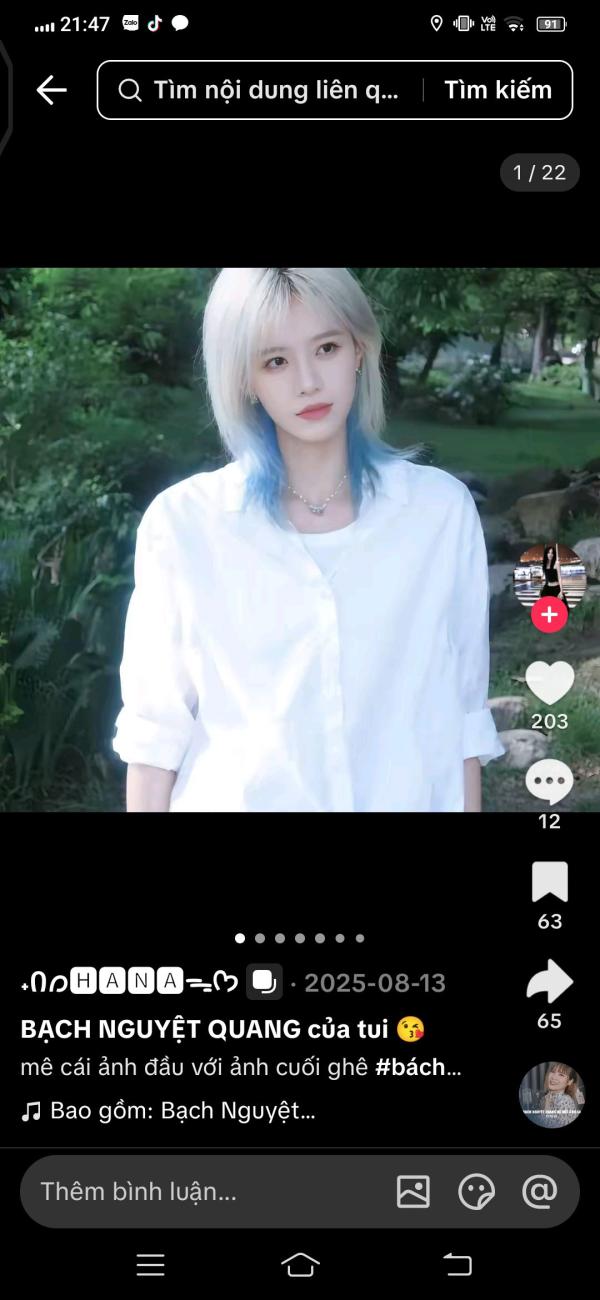Image resolution: width=600 pixels, height=1300 pixels.
Task: Like this post with the heart
Action: point(549,683)
